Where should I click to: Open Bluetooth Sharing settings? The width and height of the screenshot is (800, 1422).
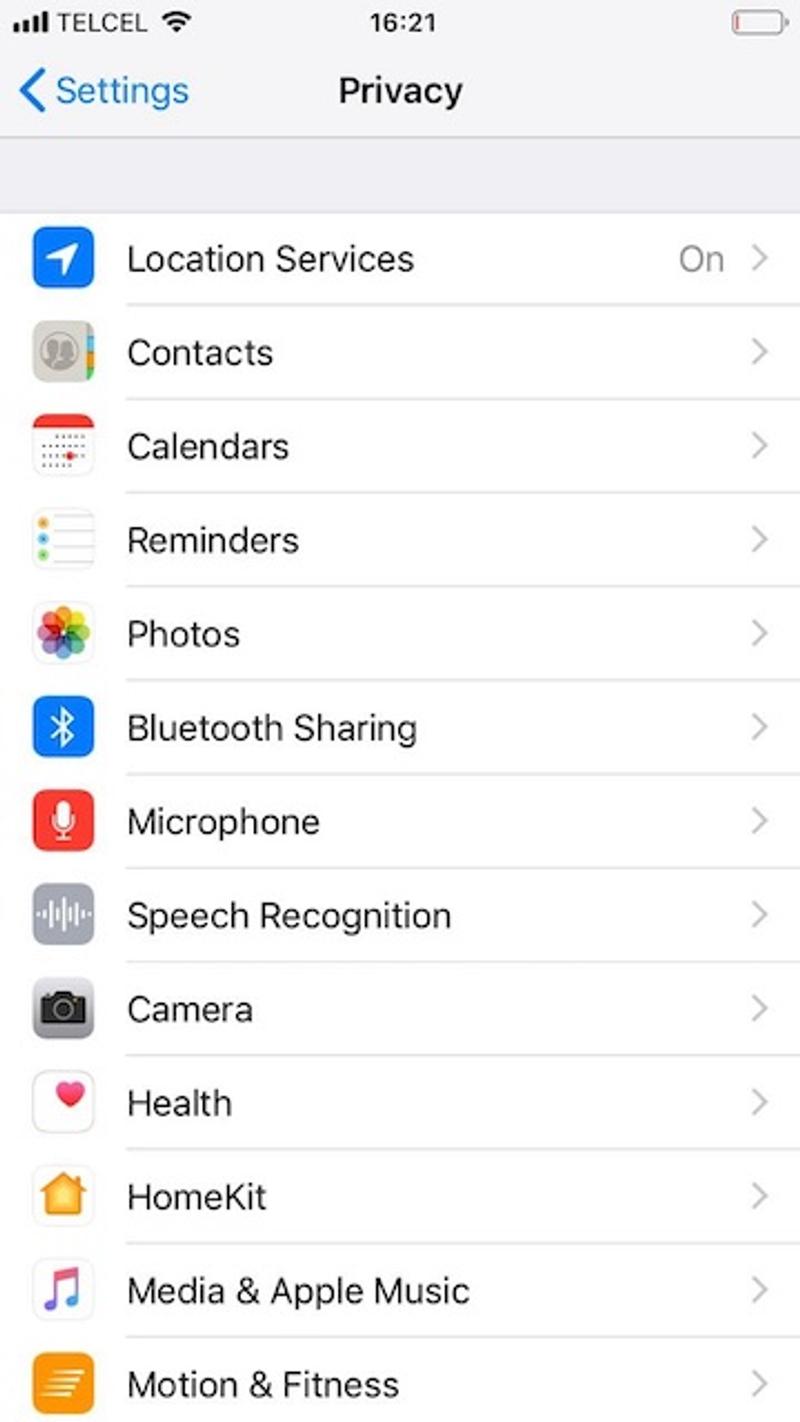pos(272,728)
